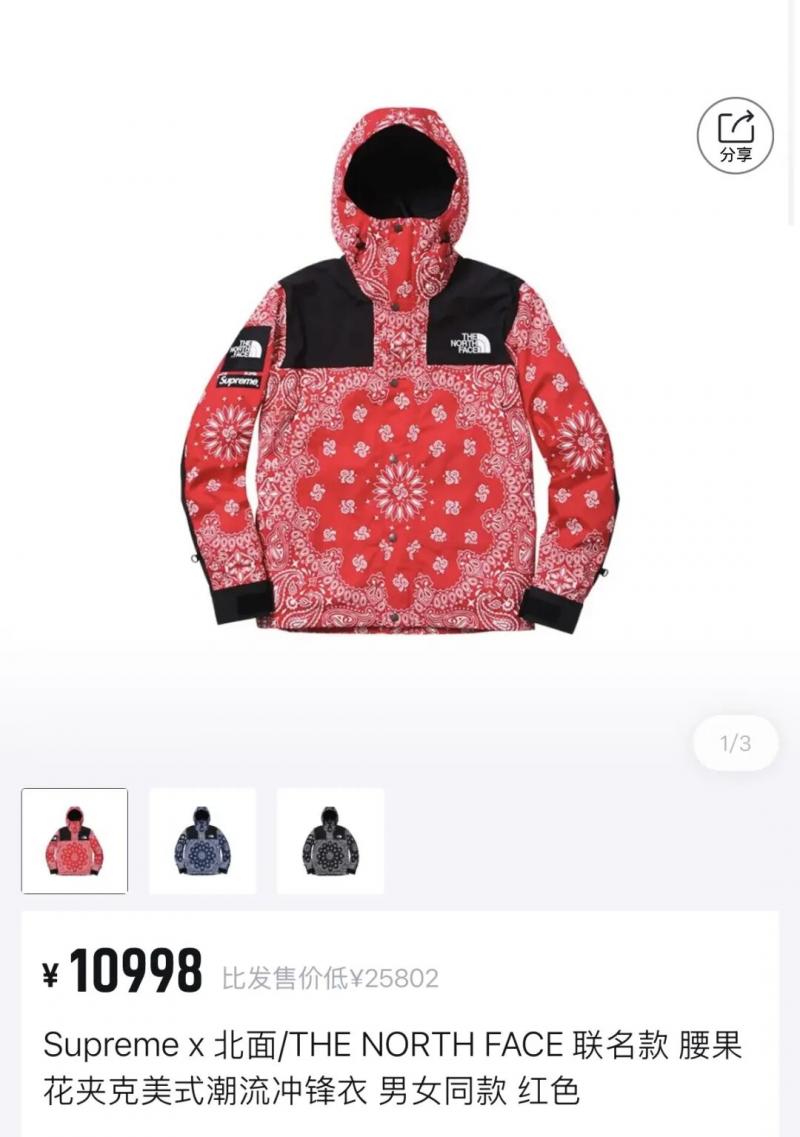Switch to the blue jacket thumbnail
The image size is (800, 1137).
pyautogui.click(x=202, y=841)
